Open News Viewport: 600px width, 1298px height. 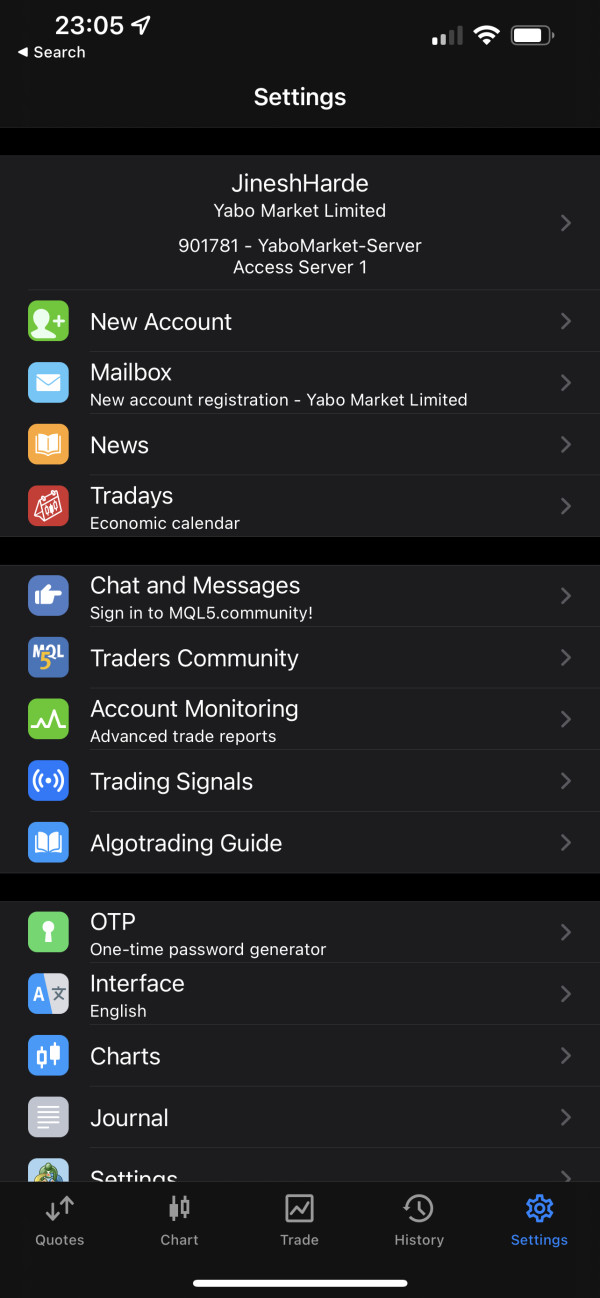coord(300,445)
